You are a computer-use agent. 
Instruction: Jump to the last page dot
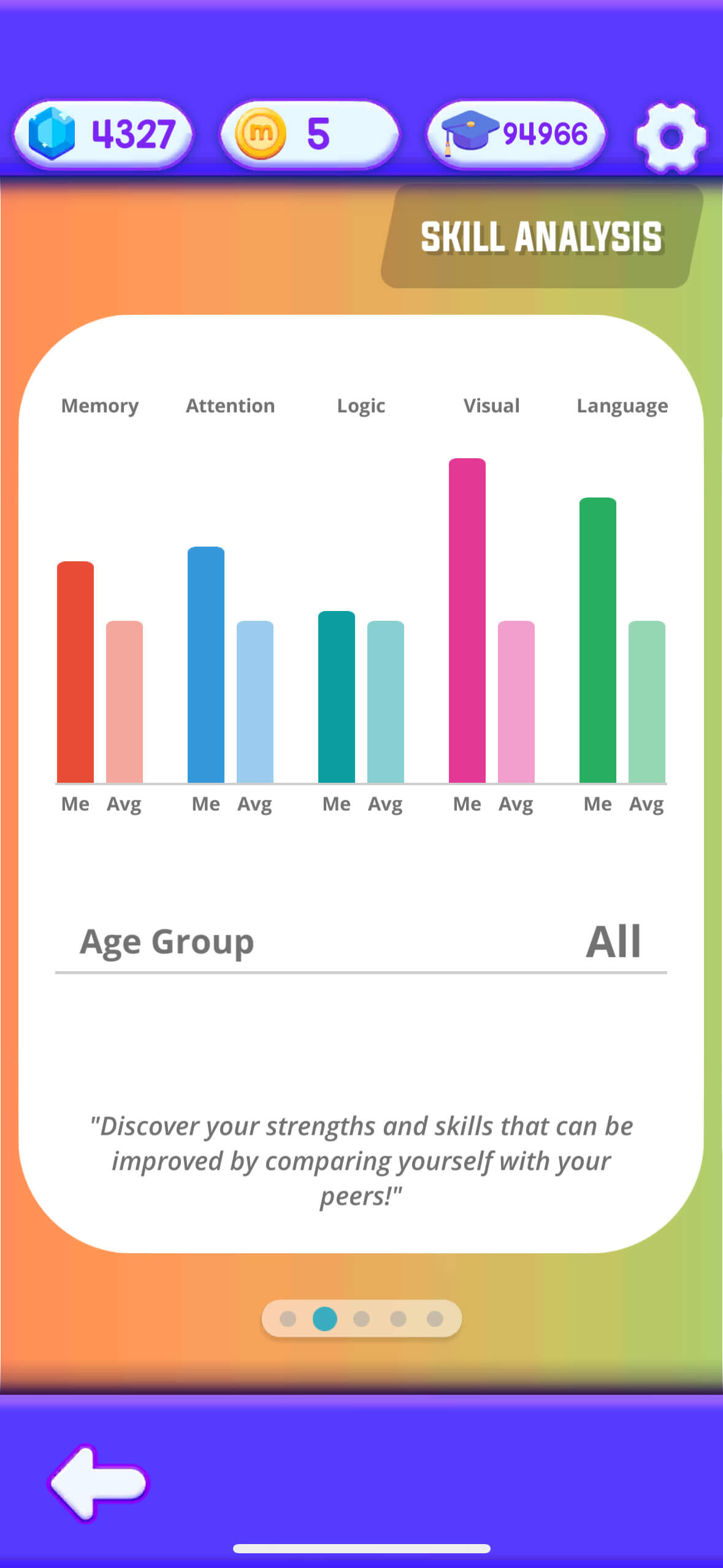click(x=435, y=1318)
